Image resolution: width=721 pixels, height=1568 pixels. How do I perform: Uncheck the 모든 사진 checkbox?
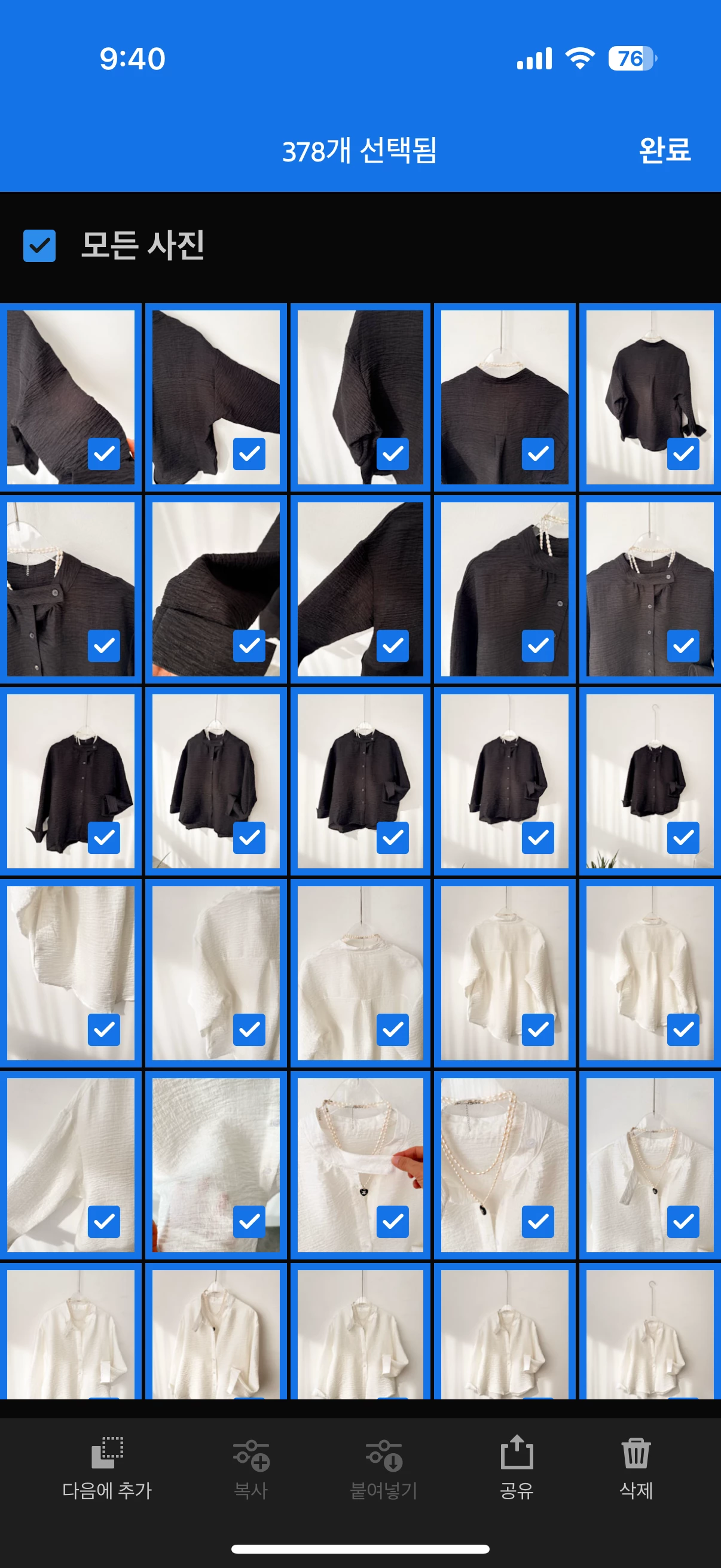[x=39, y=245]
